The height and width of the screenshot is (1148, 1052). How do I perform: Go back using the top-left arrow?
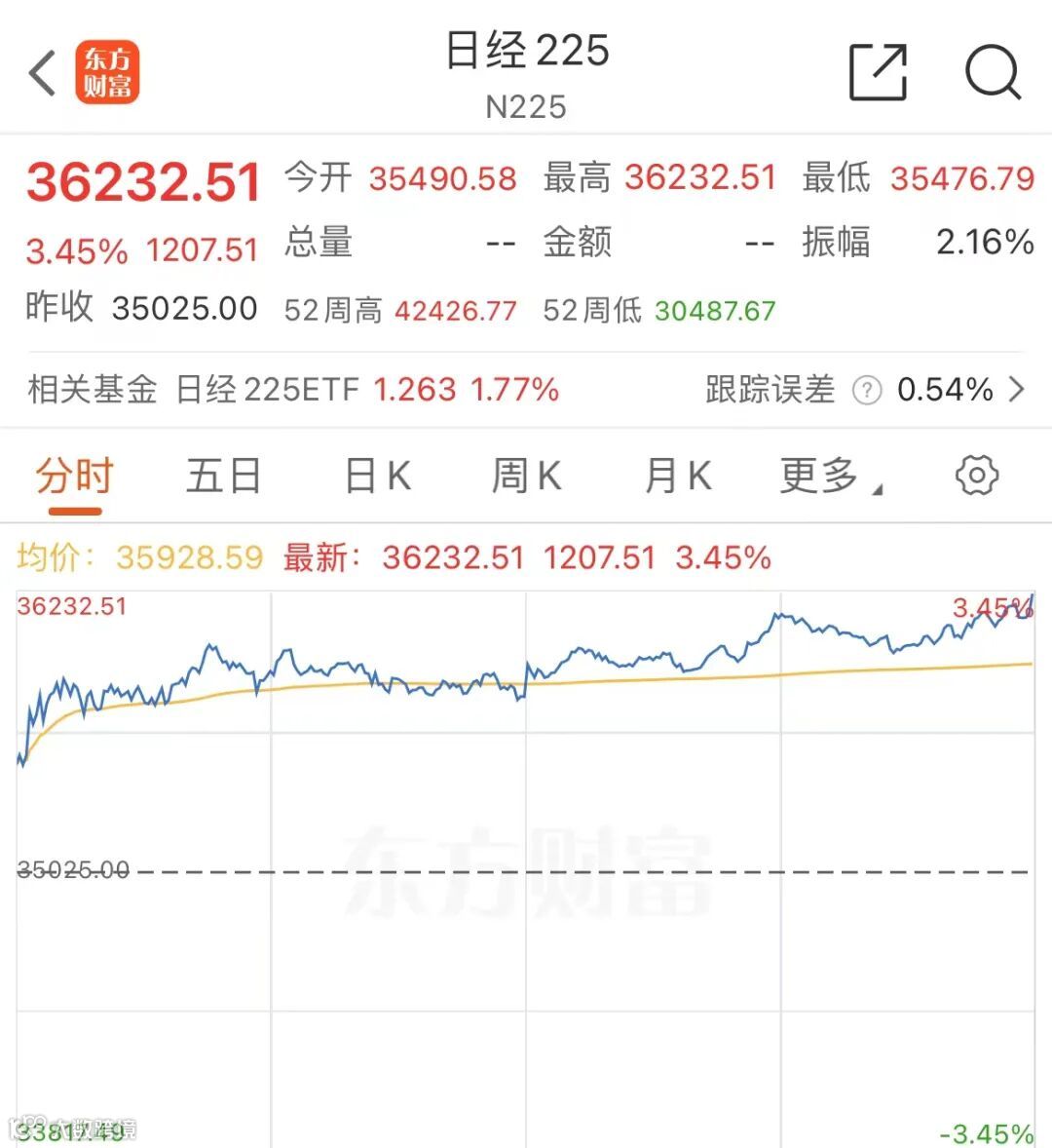42,73
